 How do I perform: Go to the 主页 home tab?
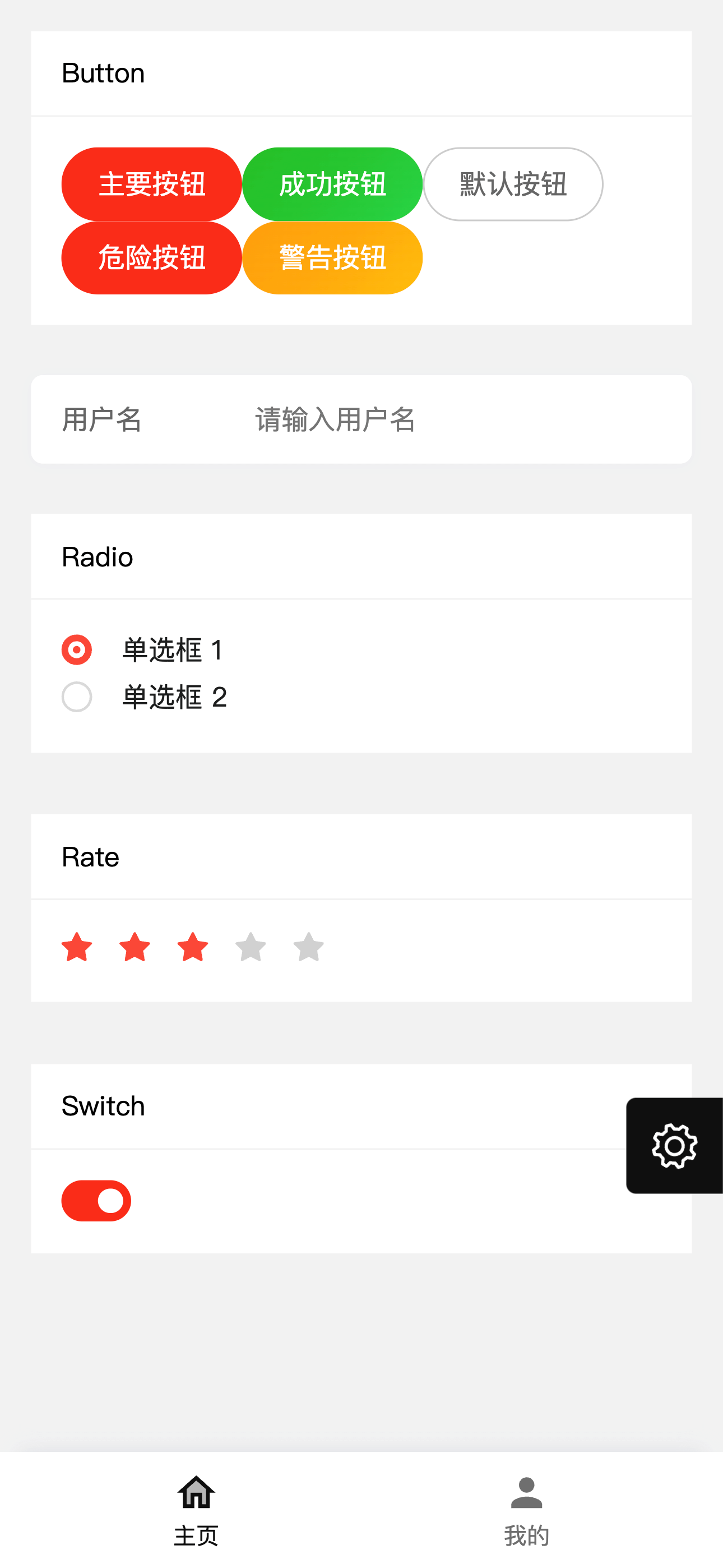196,1510
